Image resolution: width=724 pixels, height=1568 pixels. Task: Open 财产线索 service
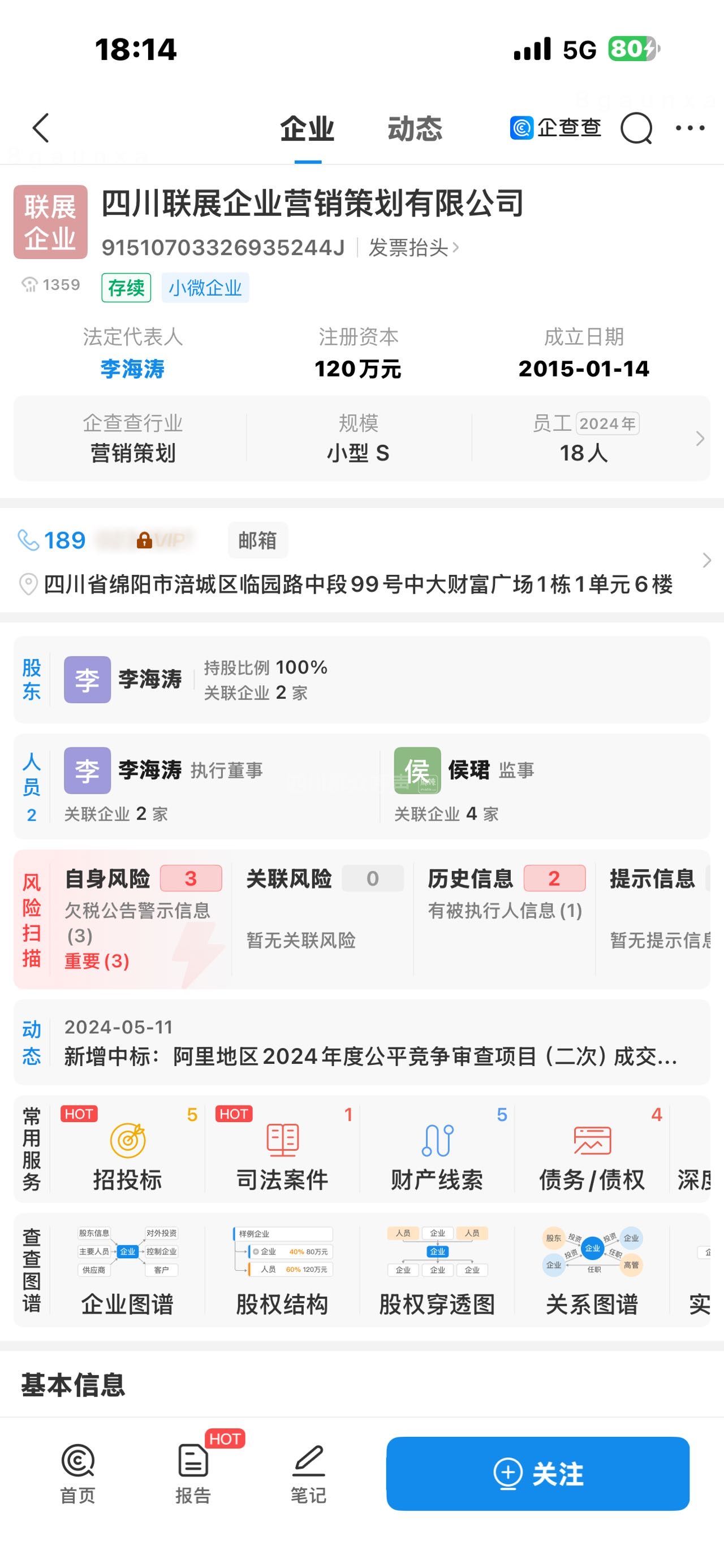tap(437, 1150)
